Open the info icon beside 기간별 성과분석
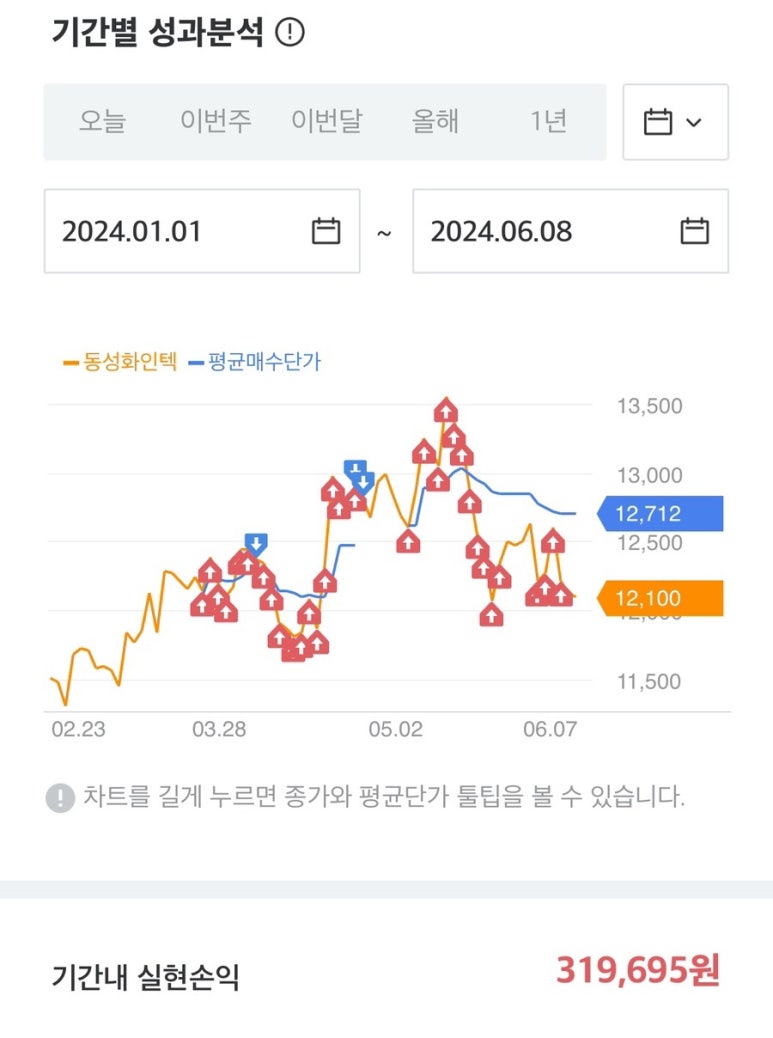This screenshot has height=1038, width=773. (x=289, y=34)
